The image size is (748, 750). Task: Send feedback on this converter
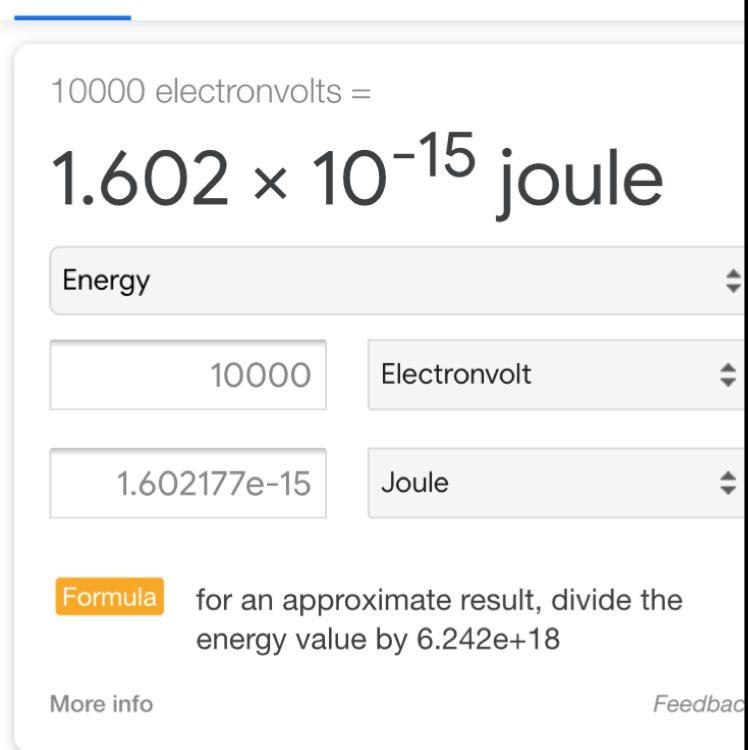[699, 704]
